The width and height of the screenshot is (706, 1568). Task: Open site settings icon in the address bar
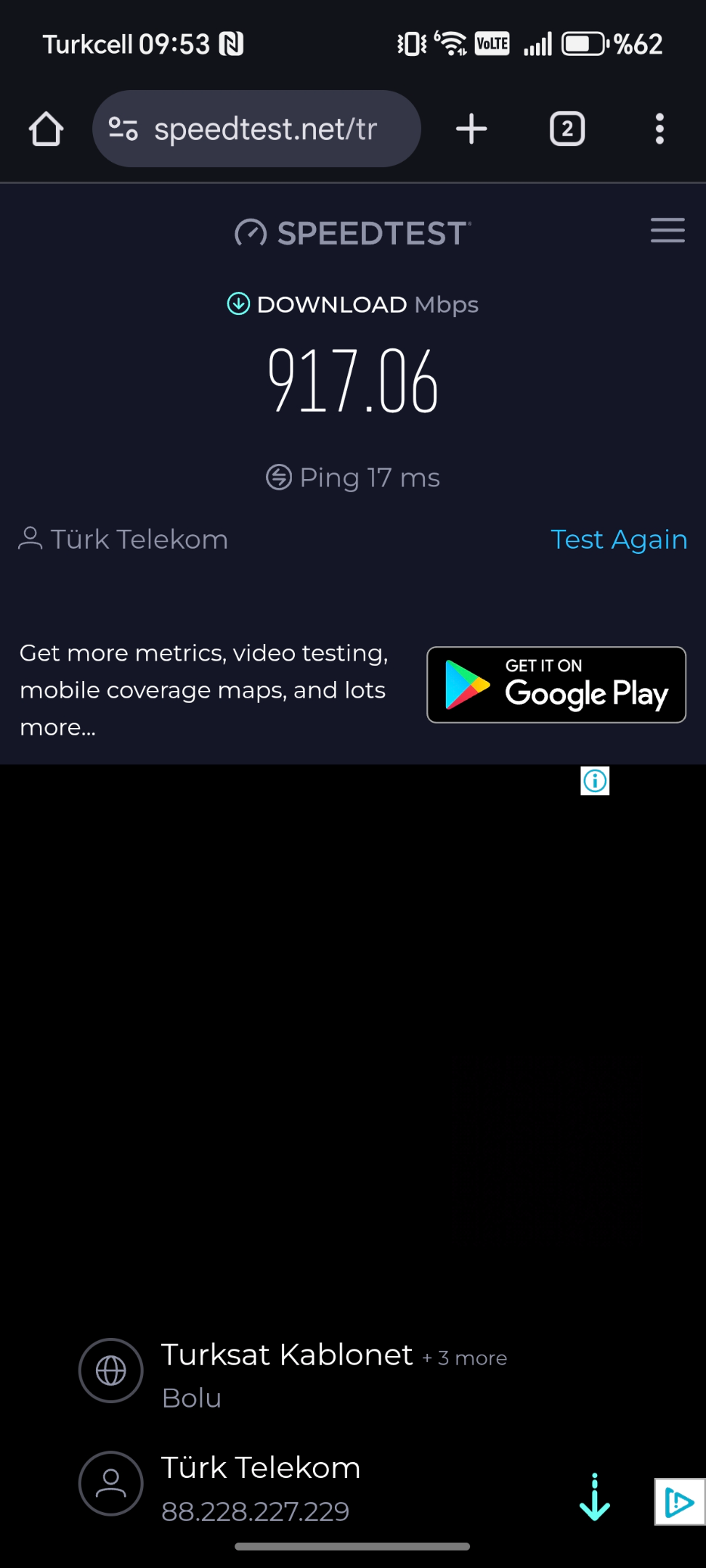tap(123, 128)
